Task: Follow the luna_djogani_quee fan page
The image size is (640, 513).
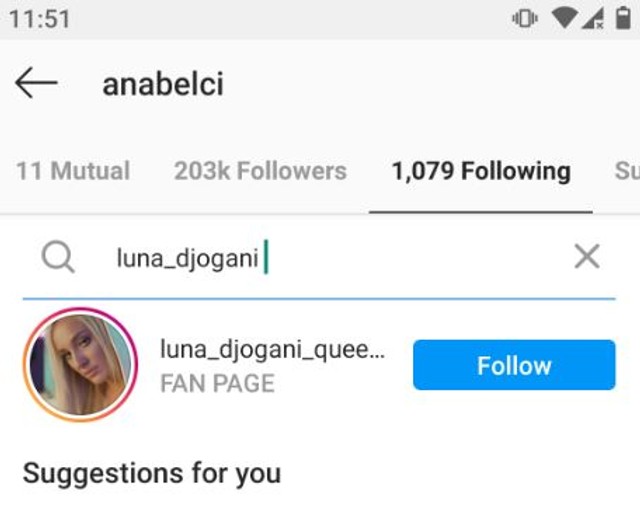Action: (514, 365)
